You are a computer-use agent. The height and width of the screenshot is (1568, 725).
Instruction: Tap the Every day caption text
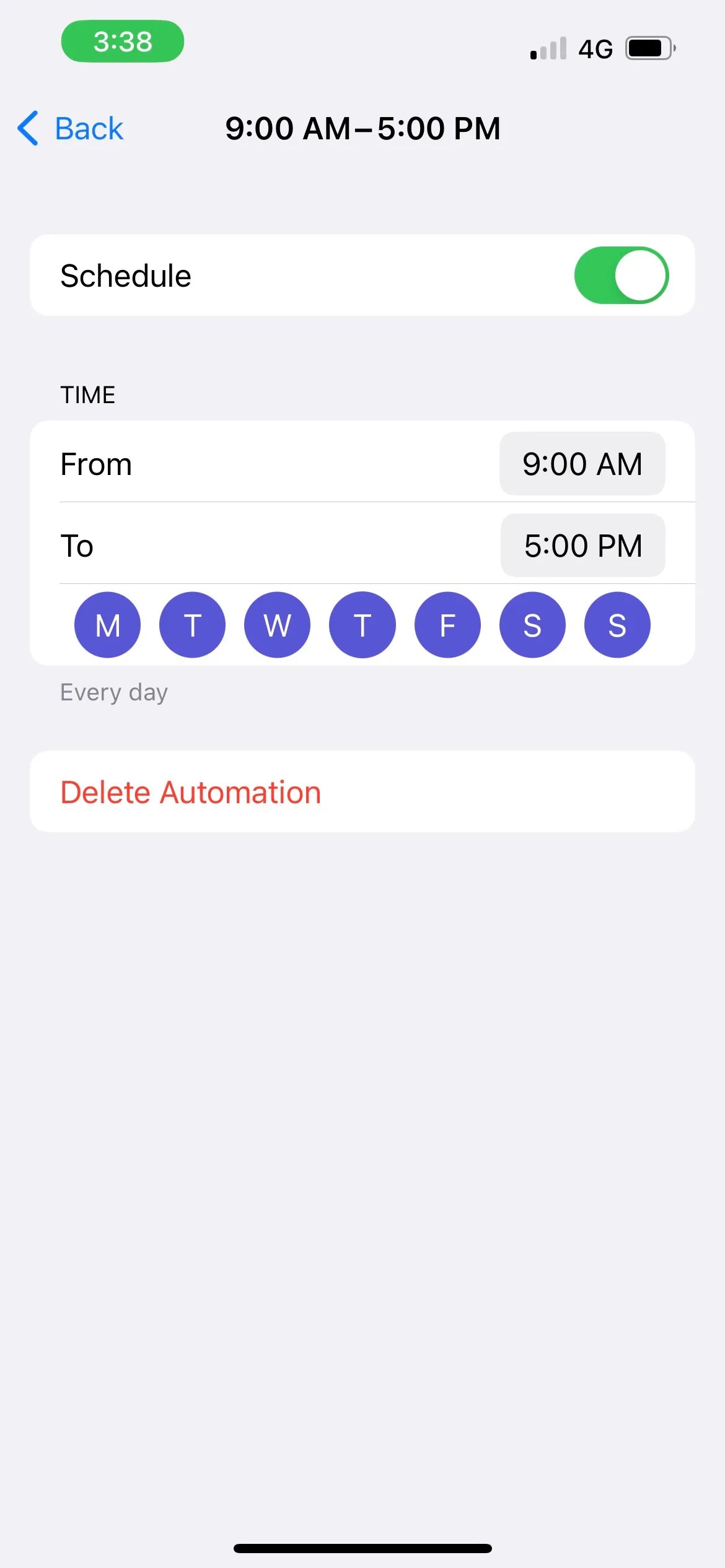[x=113, y=692]
